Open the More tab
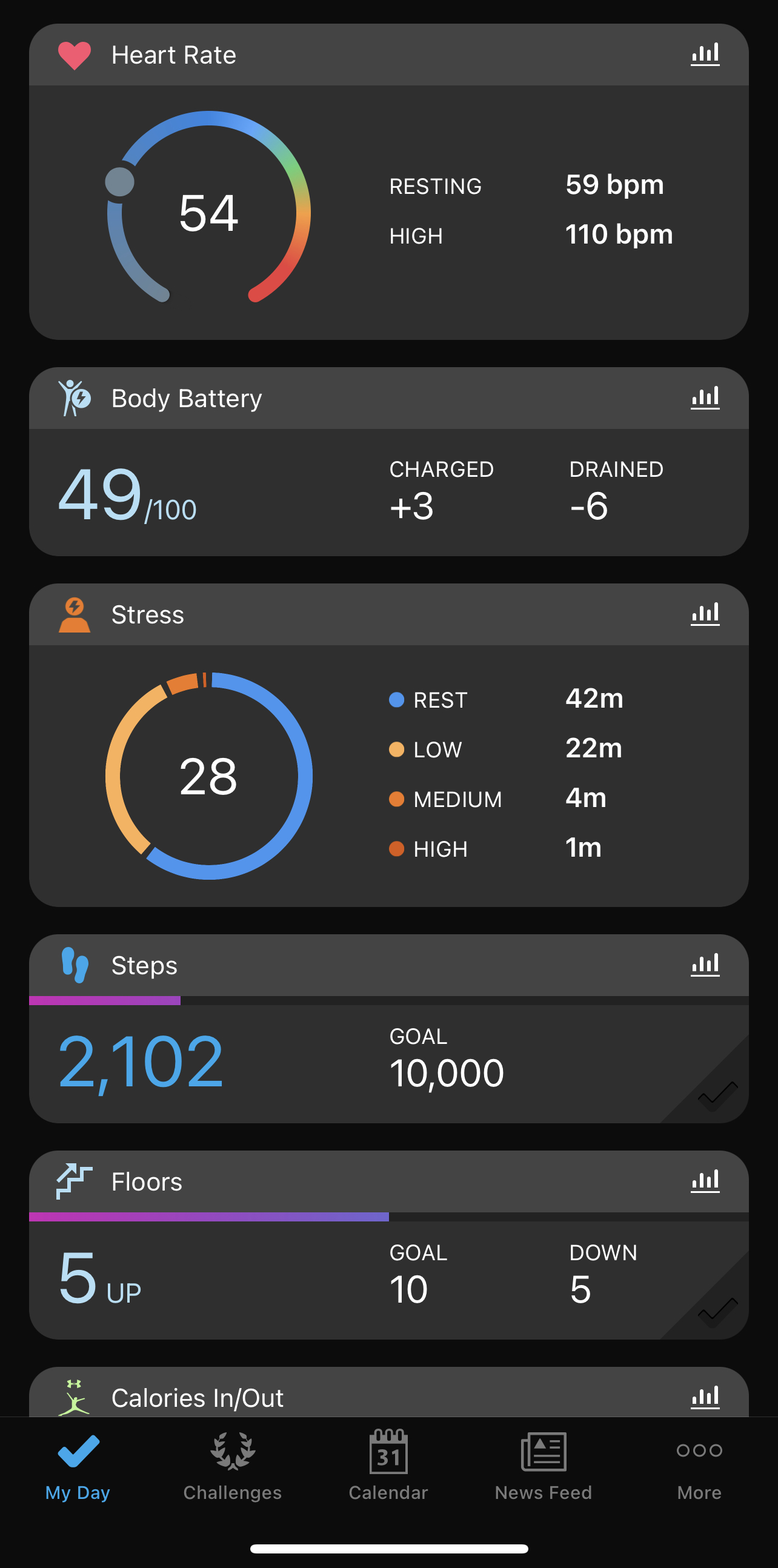This screenshot has width=778, height=1568. tap(699, 1466)
